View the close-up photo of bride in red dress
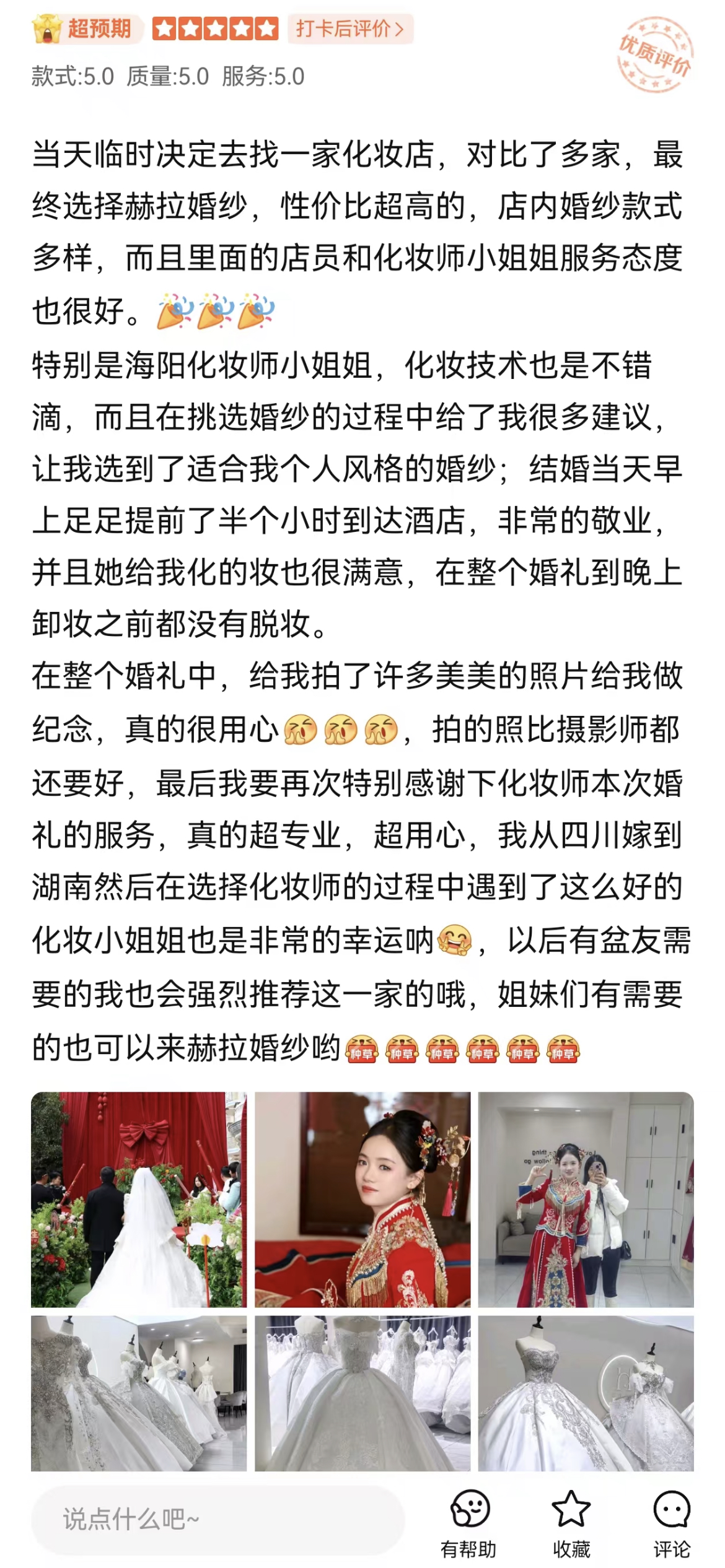This screenshot has height=1568, width=725. [362, 1200]
